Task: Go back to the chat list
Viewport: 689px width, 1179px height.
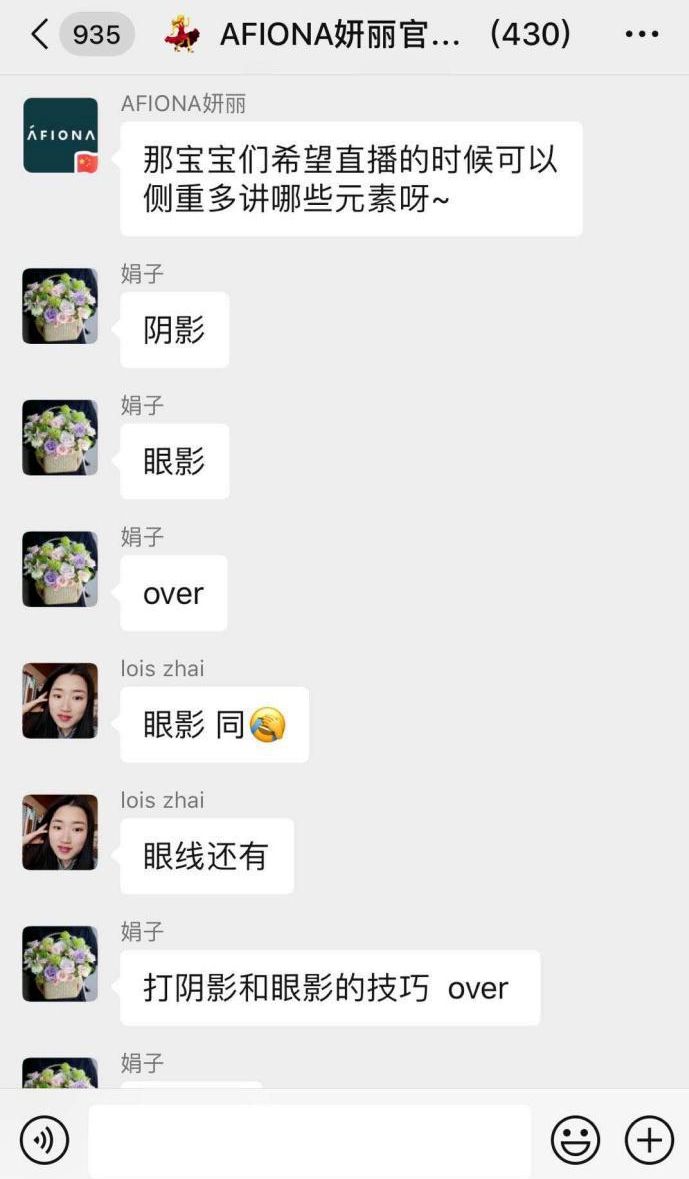Action: click(x=40, y=35)
